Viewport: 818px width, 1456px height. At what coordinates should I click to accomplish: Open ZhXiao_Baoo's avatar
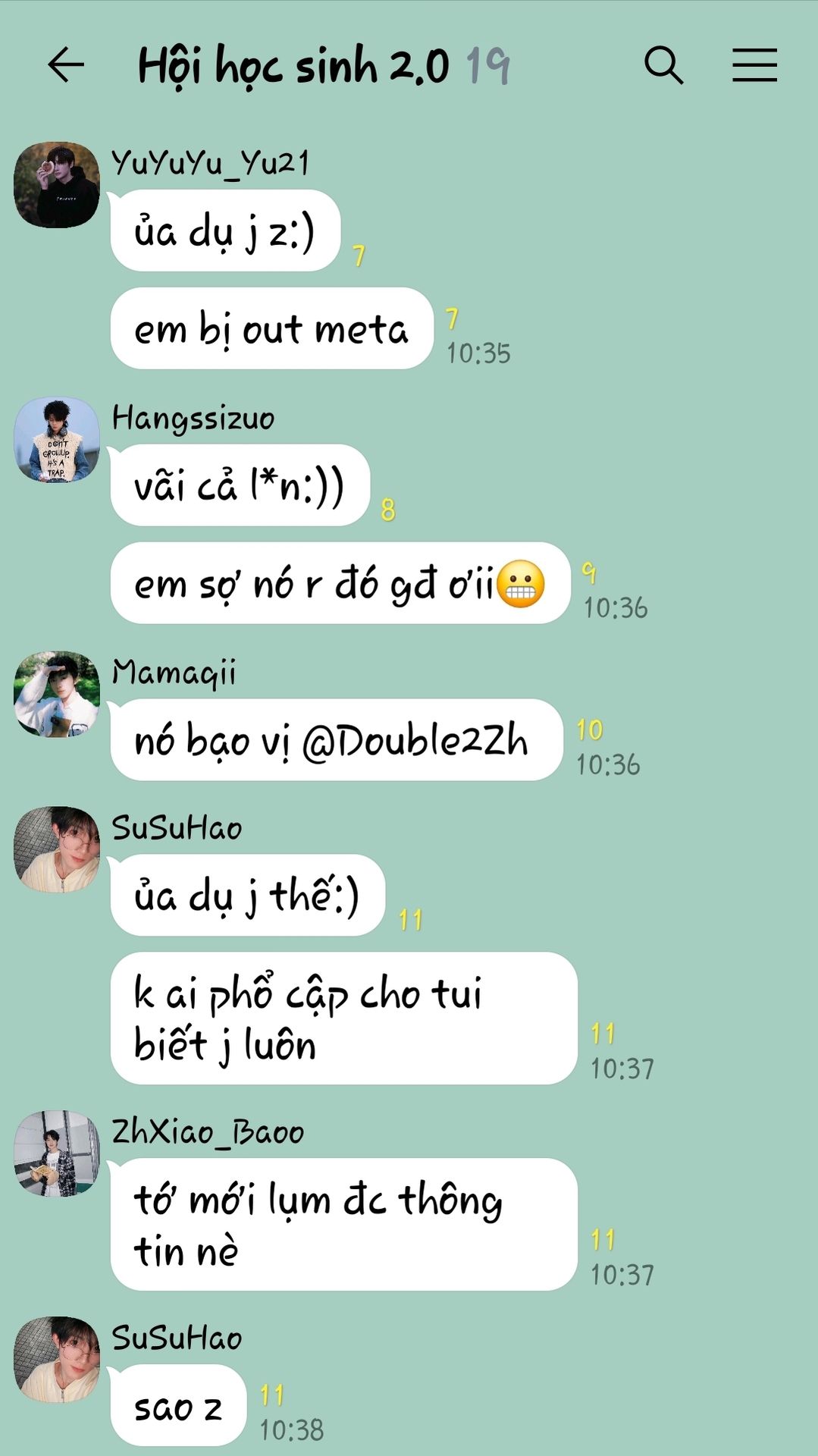(x=57, y=1153)
